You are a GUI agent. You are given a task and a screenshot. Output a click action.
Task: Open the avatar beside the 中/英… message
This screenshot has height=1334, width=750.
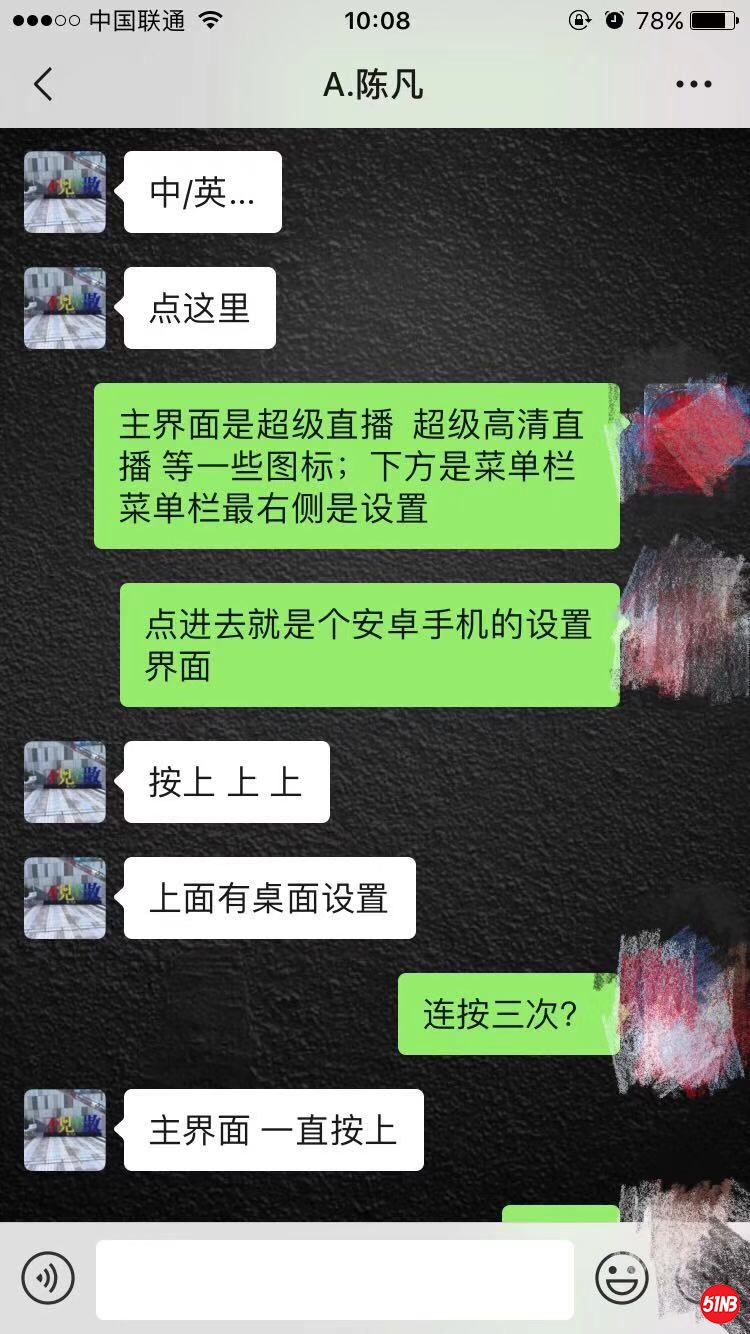coord(65,192)
